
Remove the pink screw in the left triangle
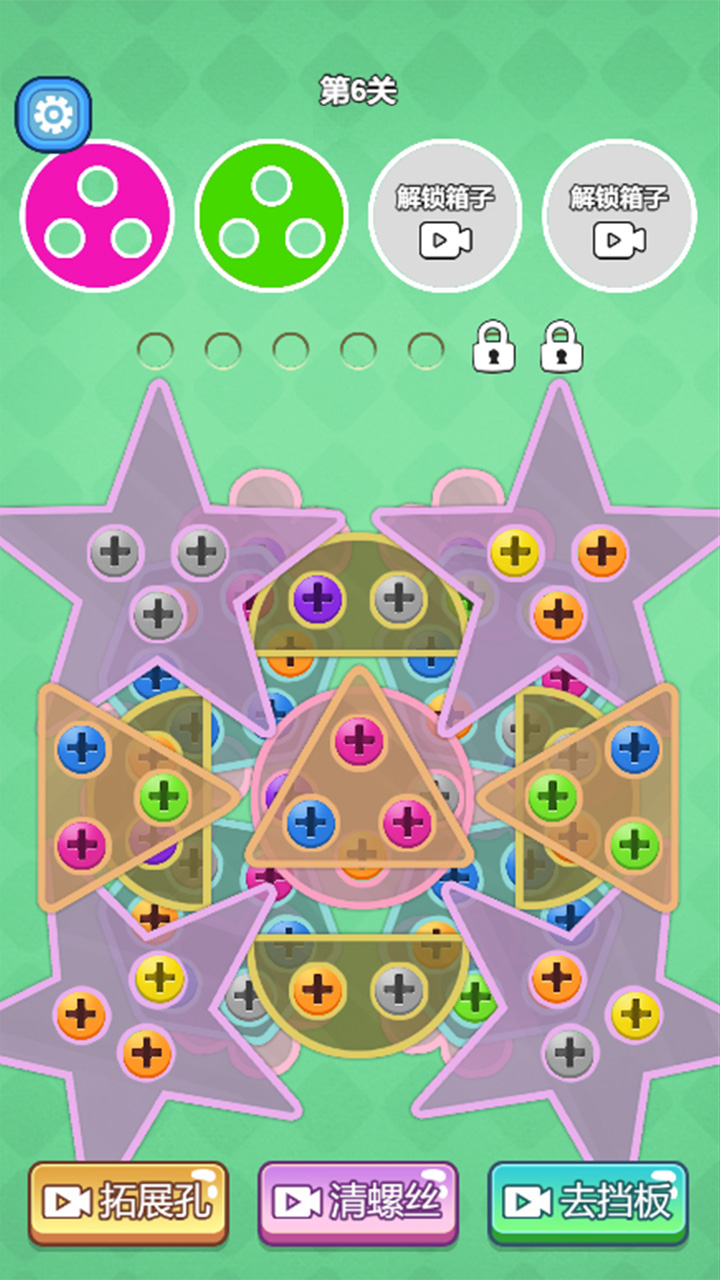(83, 845)
